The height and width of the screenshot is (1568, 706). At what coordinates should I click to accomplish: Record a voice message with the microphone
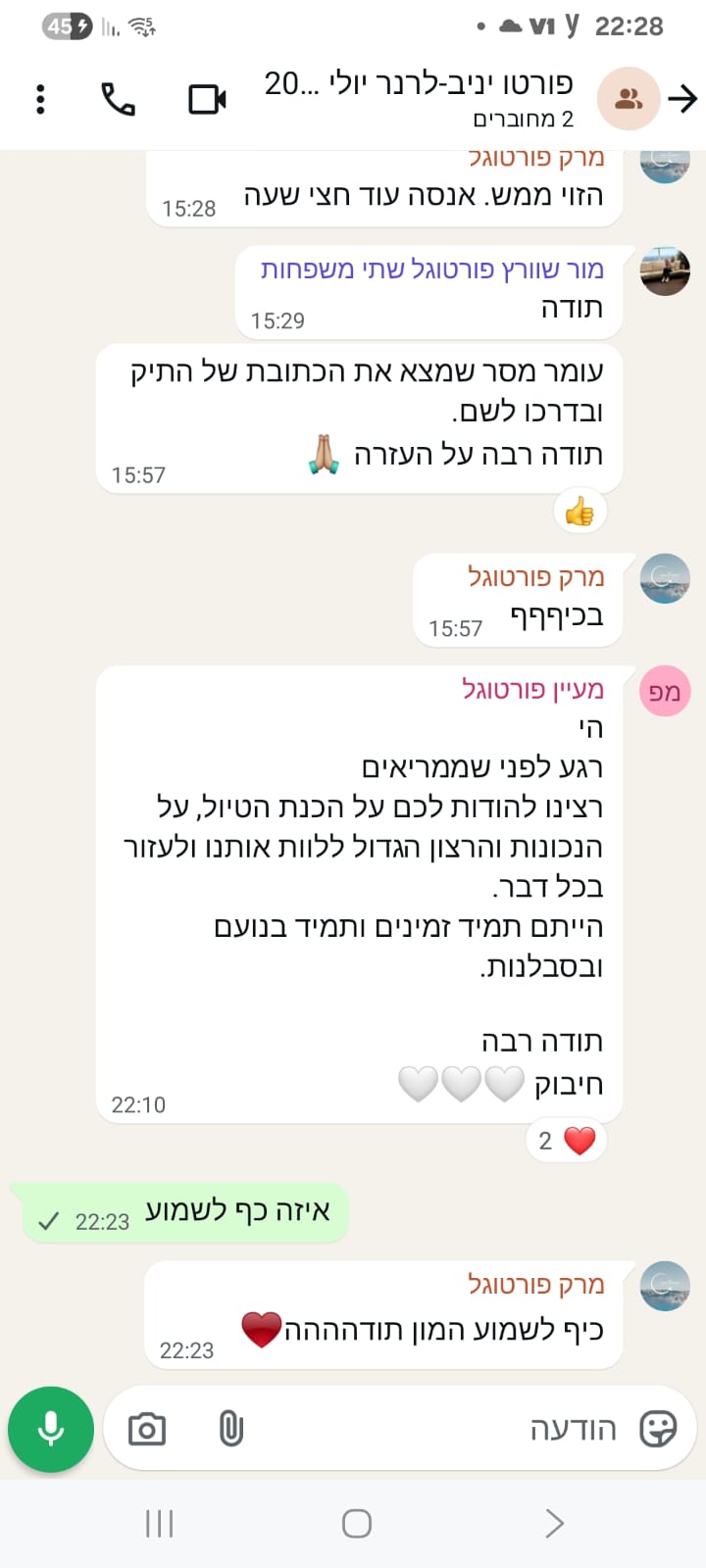[51, 1429]
